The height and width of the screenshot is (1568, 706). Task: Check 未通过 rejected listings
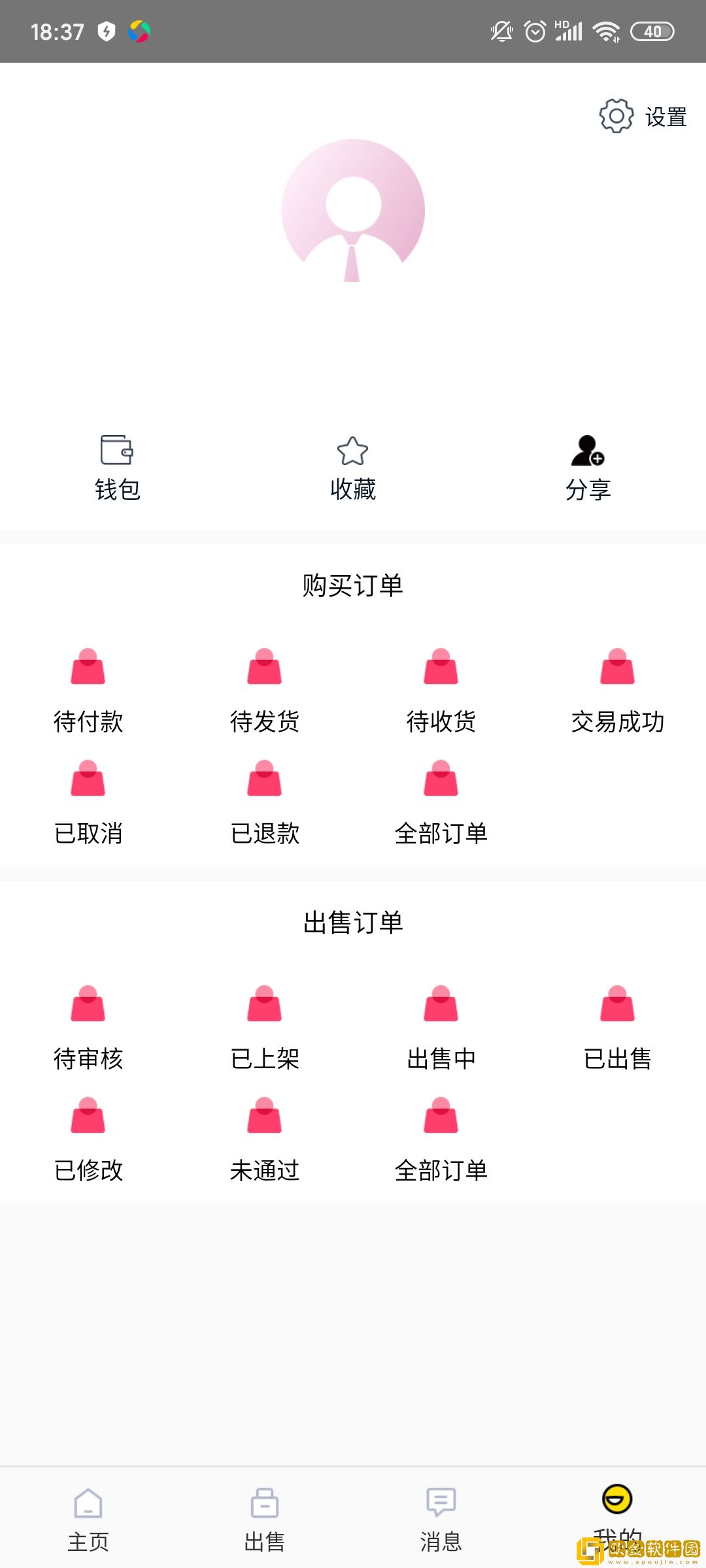click(x=265, y=1140)
